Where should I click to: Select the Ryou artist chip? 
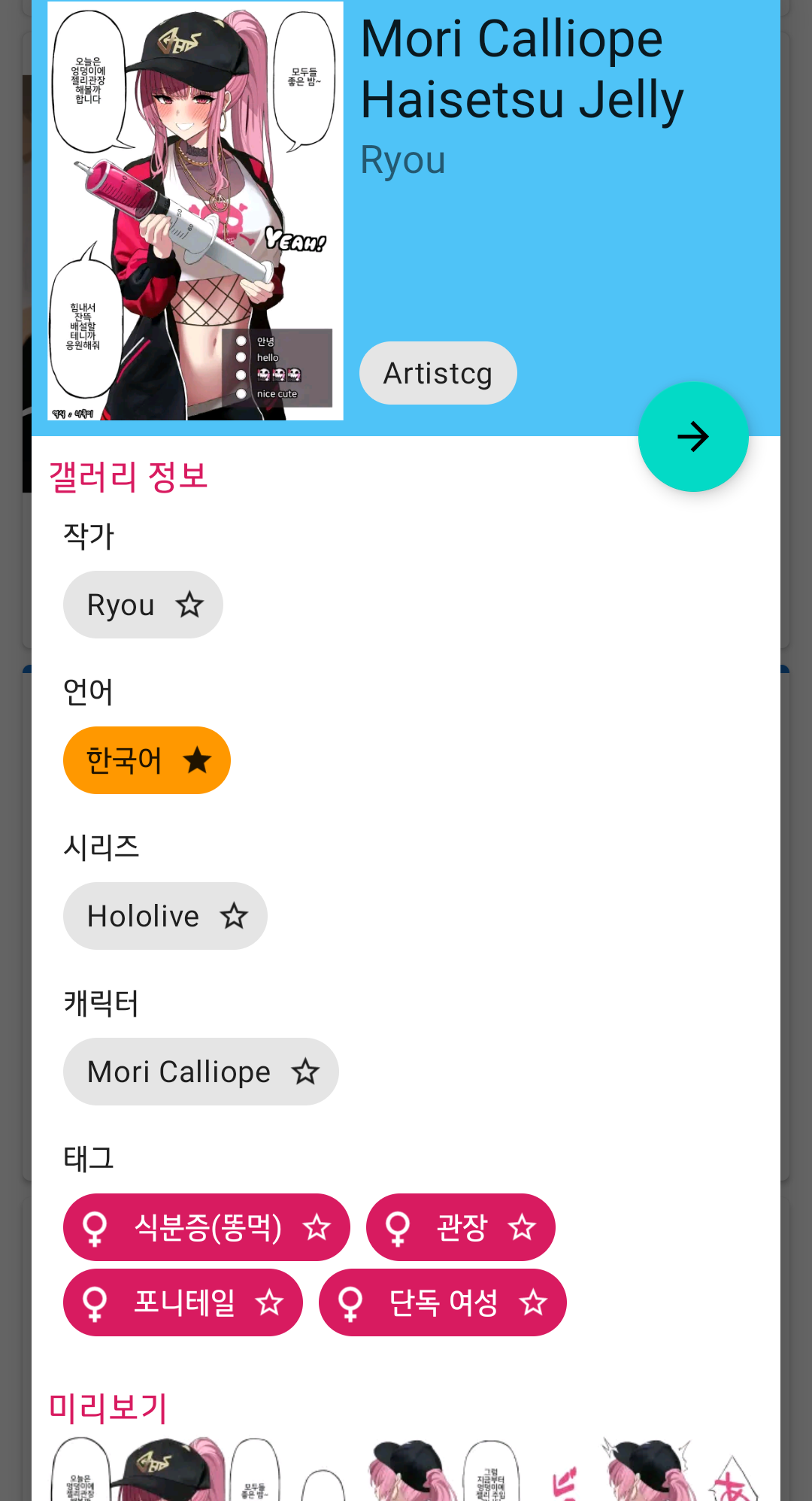[x=121, y=605]
